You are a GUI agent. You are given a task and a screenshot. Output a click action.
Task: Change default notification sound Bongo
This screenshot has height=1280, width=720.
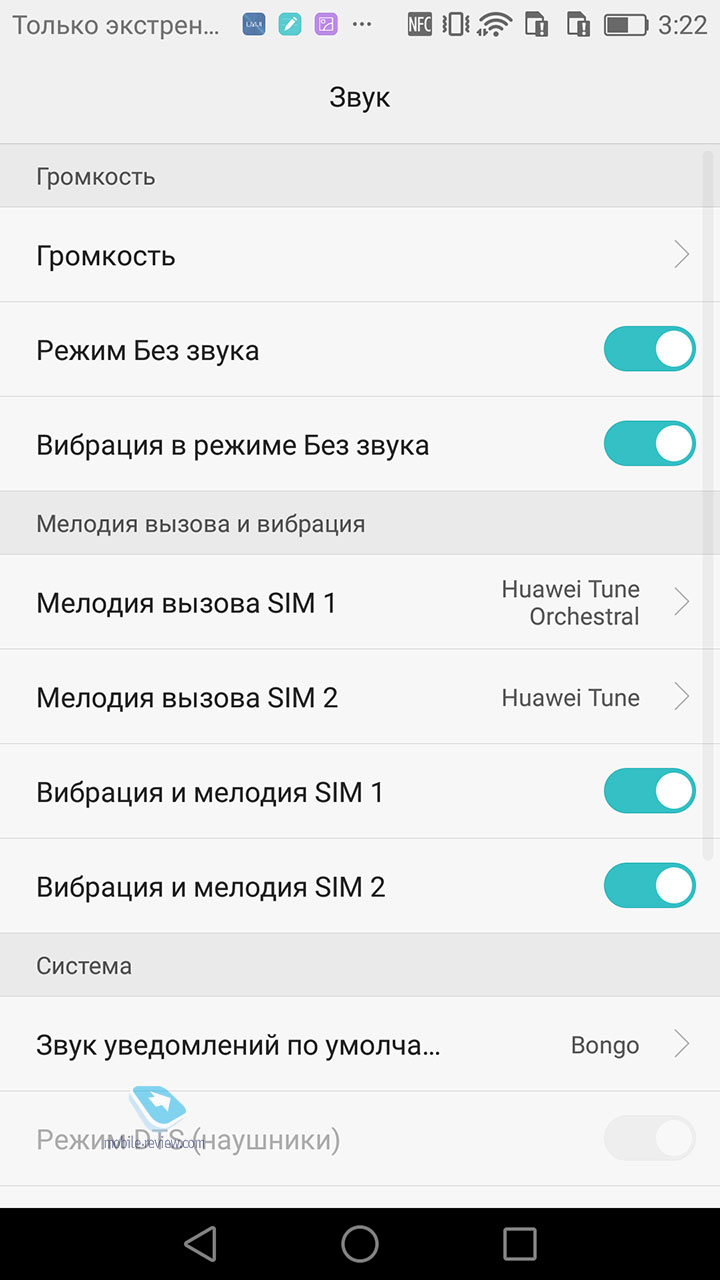click(x=360, y=1044)
